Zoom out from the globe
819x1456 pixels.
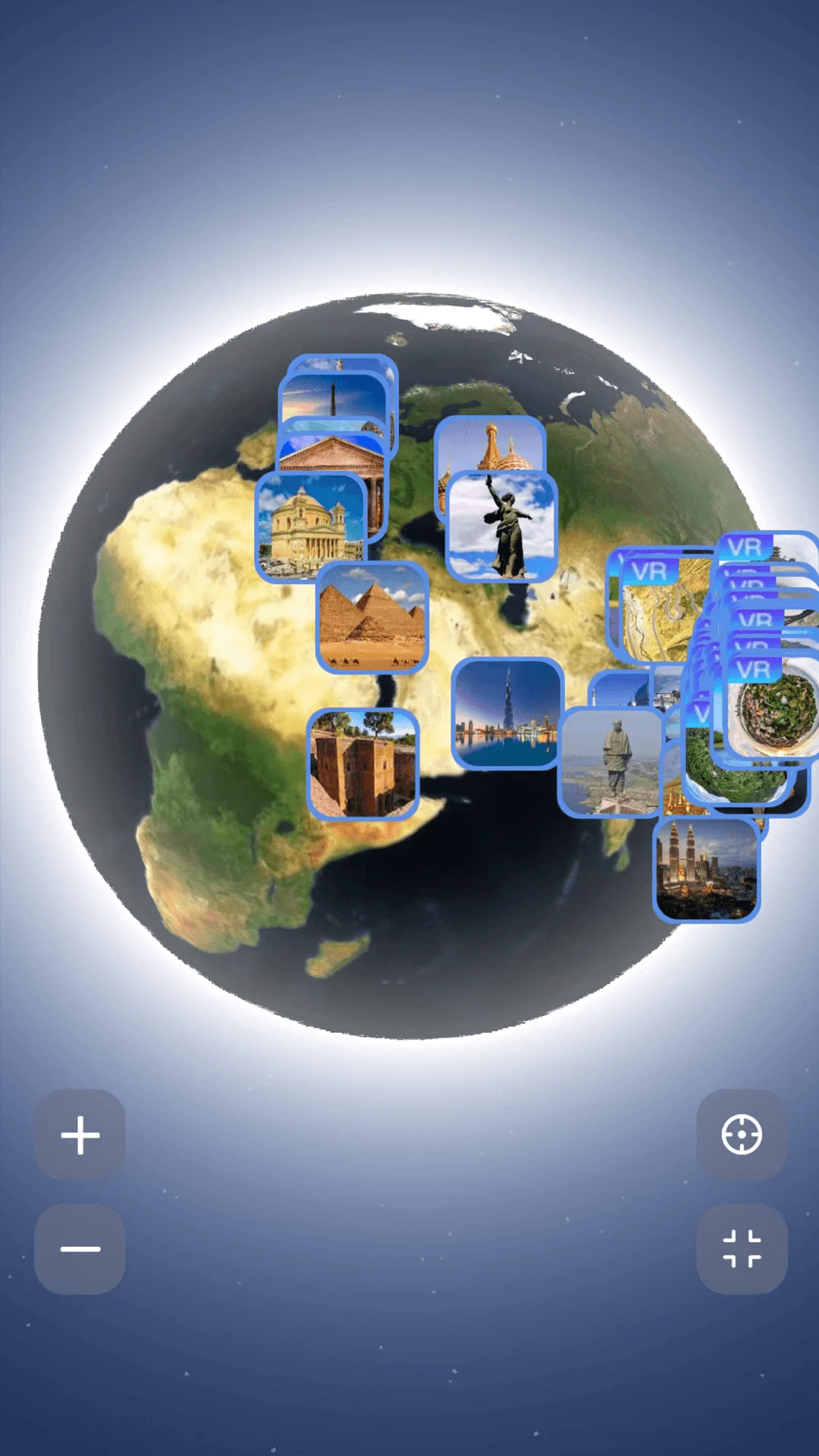79,1249
